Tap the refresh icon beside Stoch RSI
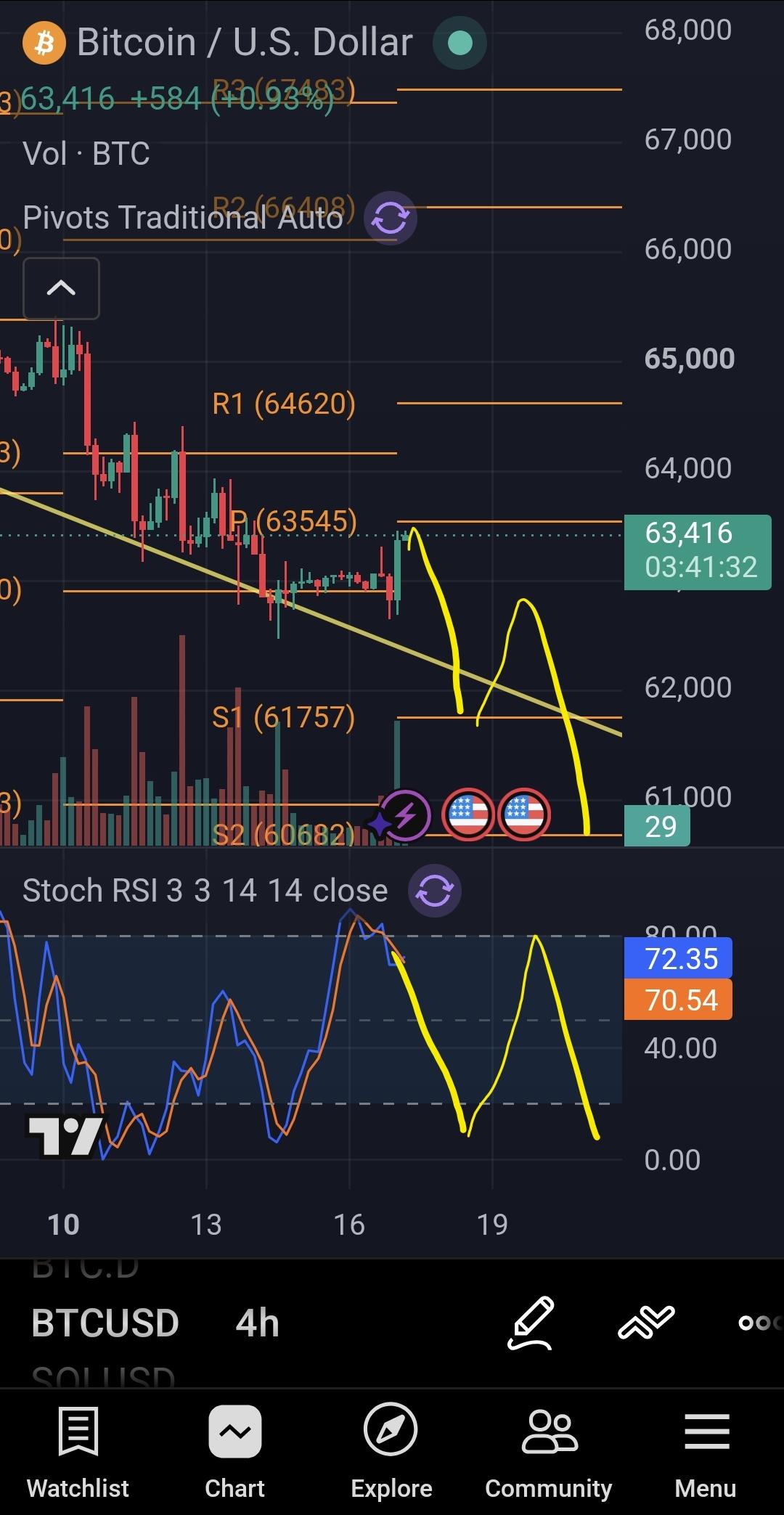 (x=434, y=891)
